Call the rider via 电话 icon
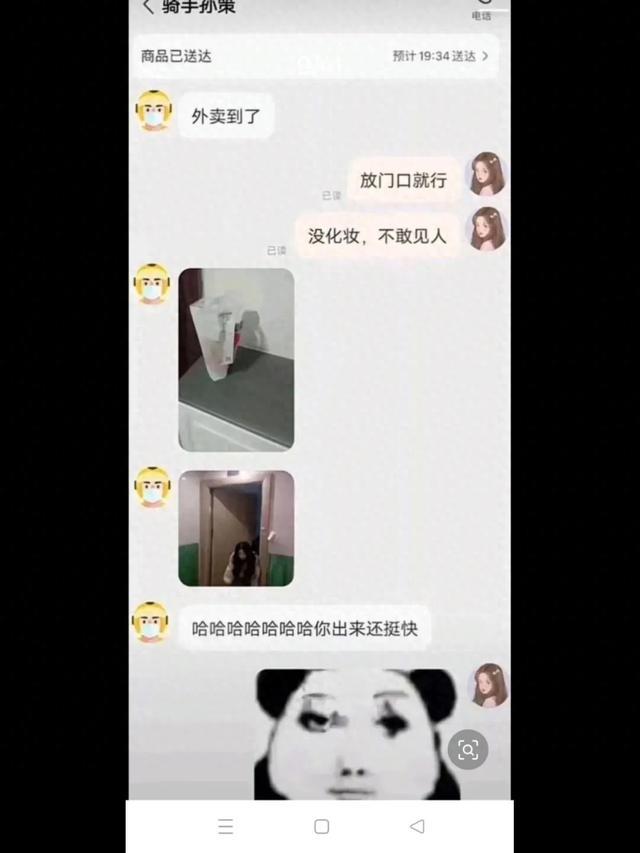Screen dimensions: 640x853 point(482,6)
